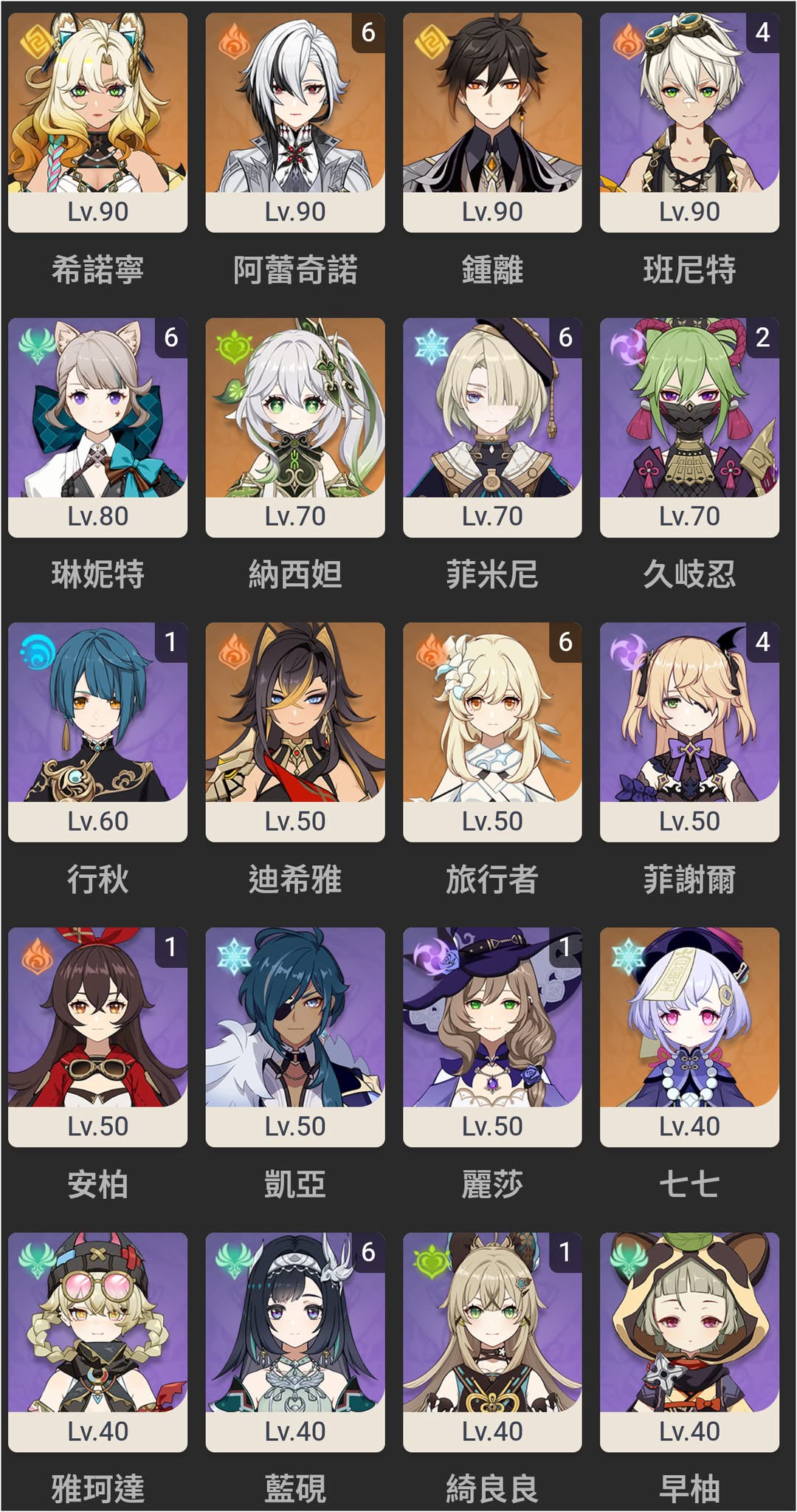Screen dimensions: 797x1512
Task: Open 班尼特 character card
Action: pos(689,122)
